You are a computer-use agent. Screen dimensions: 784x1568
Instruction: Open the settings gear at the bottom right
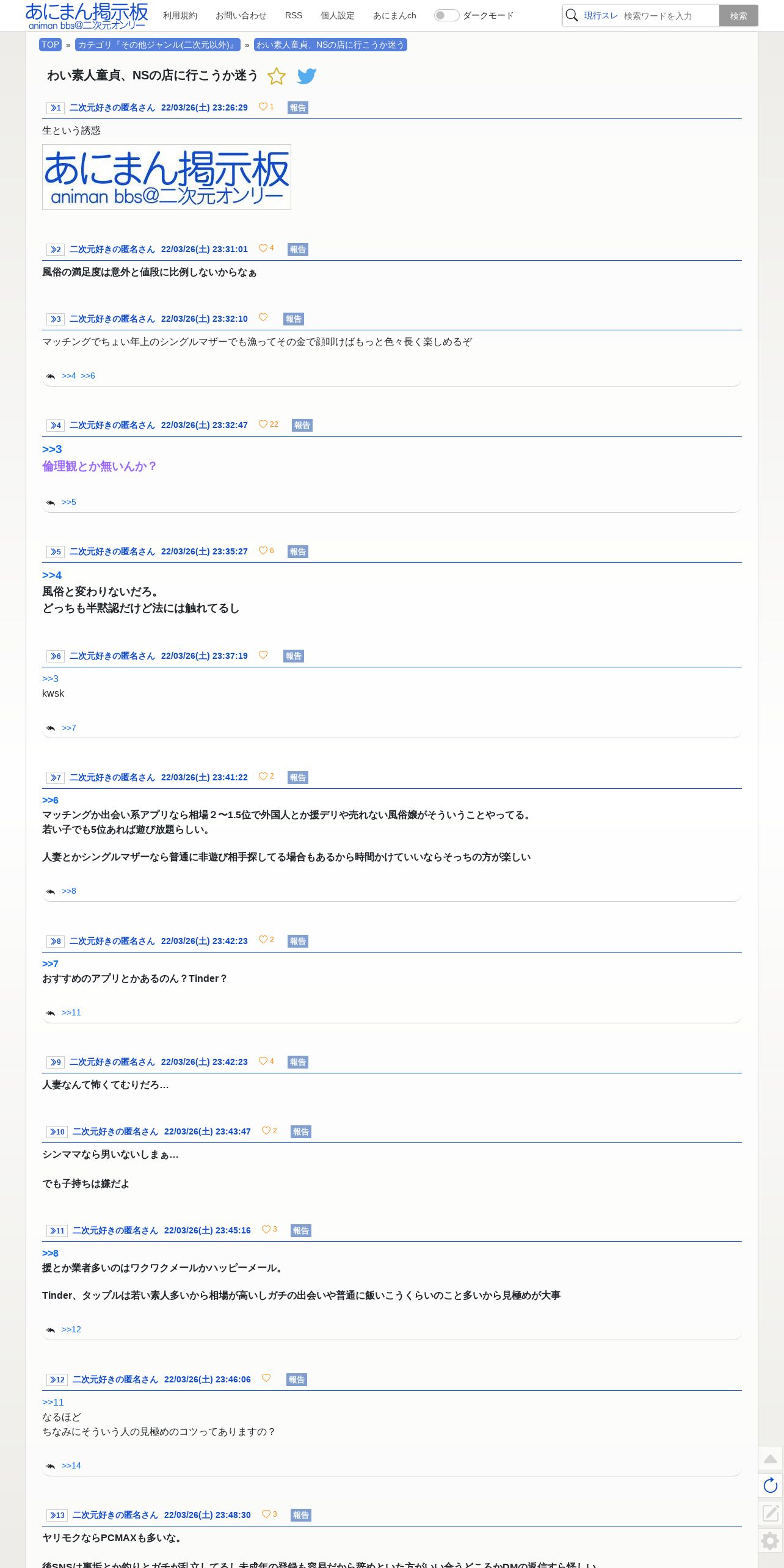(771, 1541)
